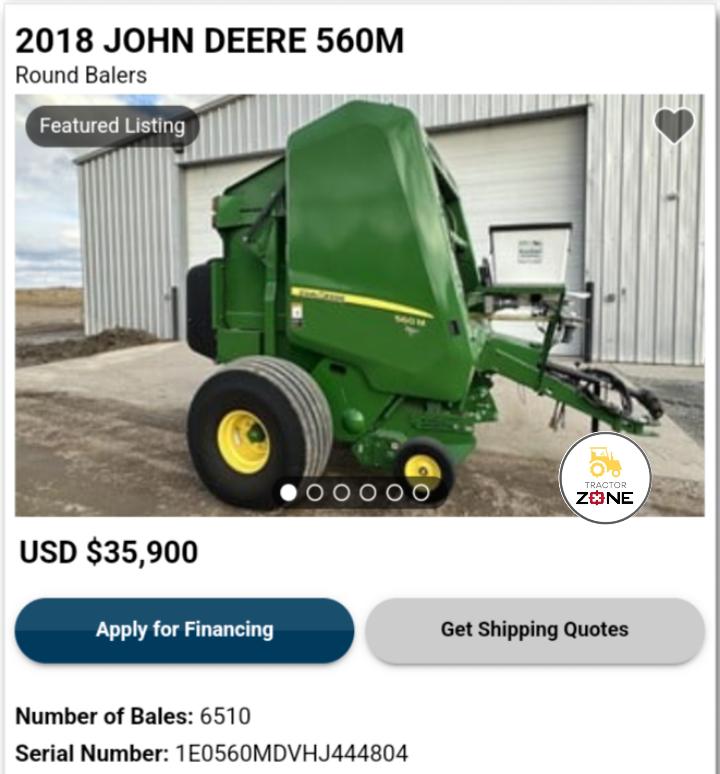The height and width of the screenshot is (774, 720).
Task: Get Shipping Quotes for this baler
Action: 534,630
